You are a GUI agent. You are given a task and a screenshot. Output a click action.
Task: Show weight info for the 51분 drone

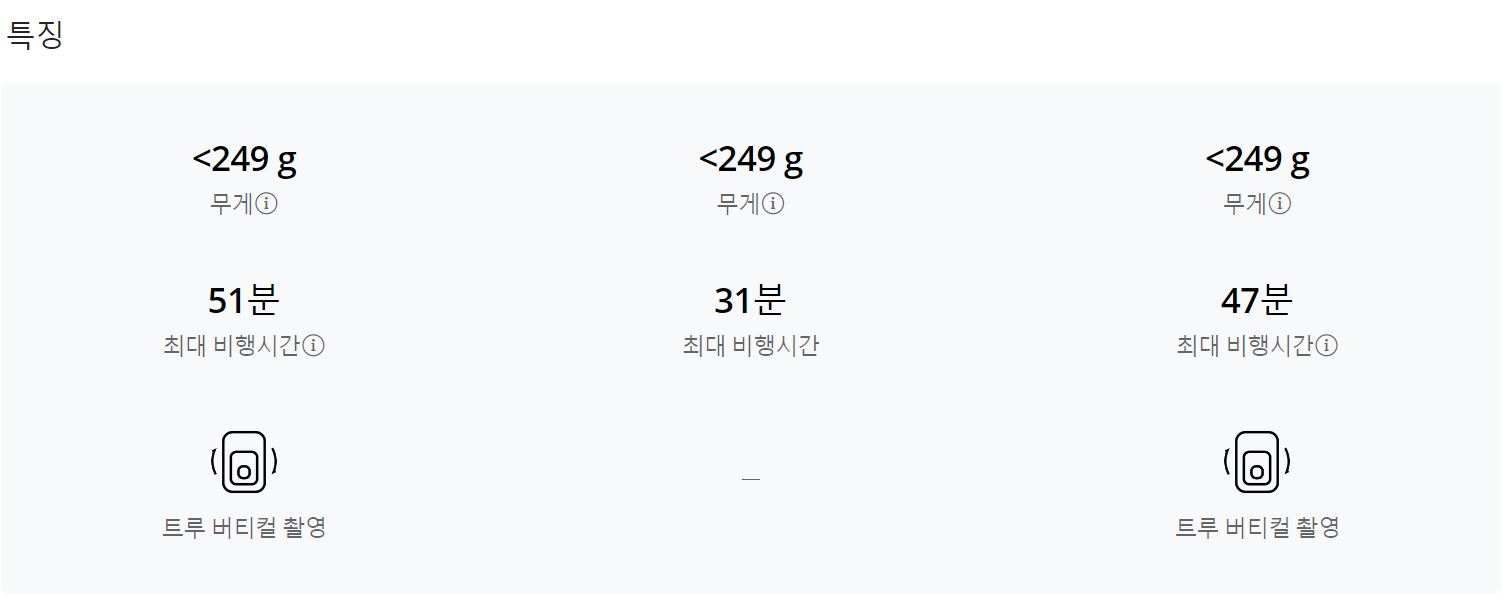coord(266,204)
